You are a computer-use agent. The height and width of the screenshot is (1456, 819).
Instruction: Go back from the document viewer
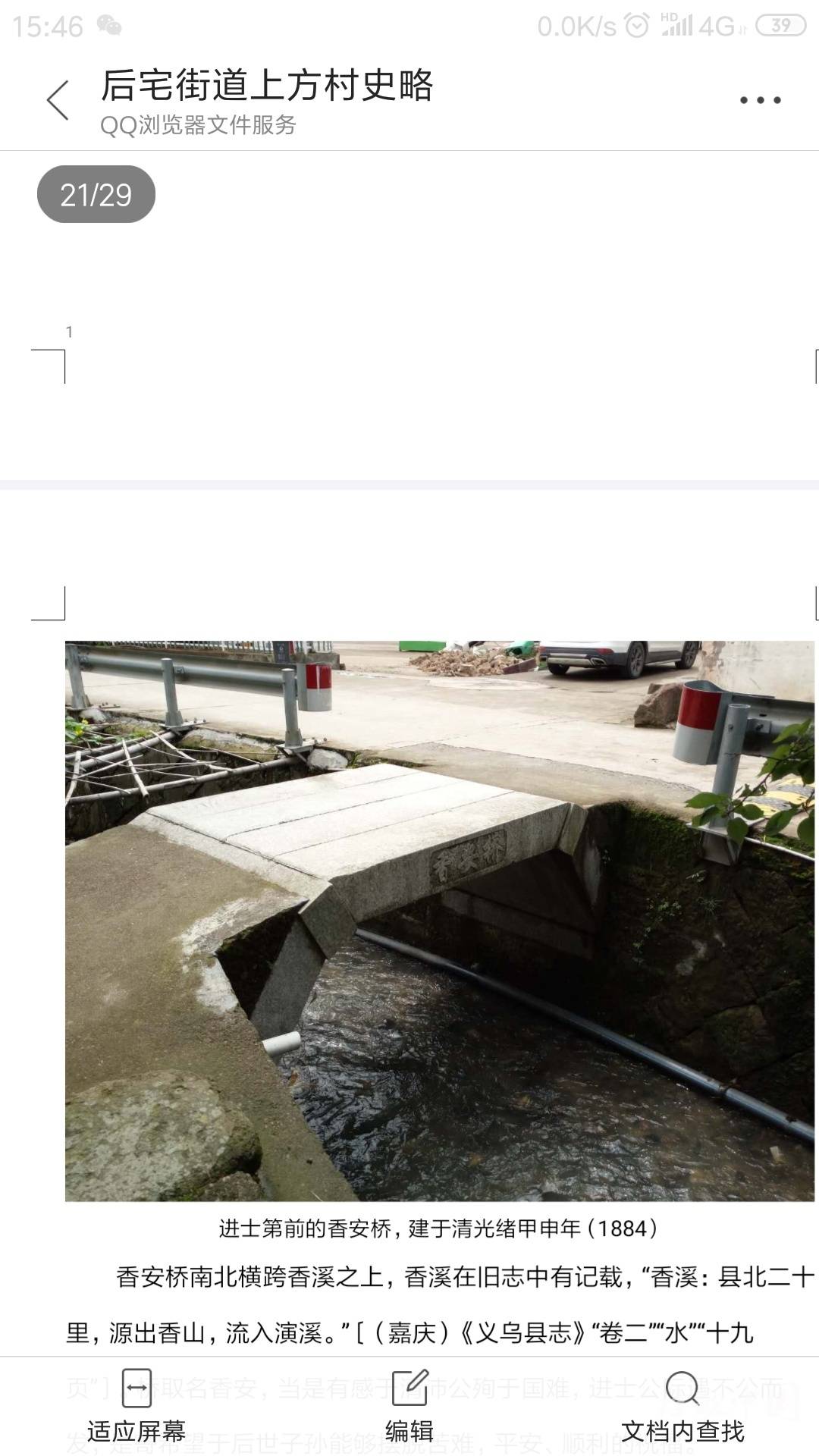coord(58,100)
